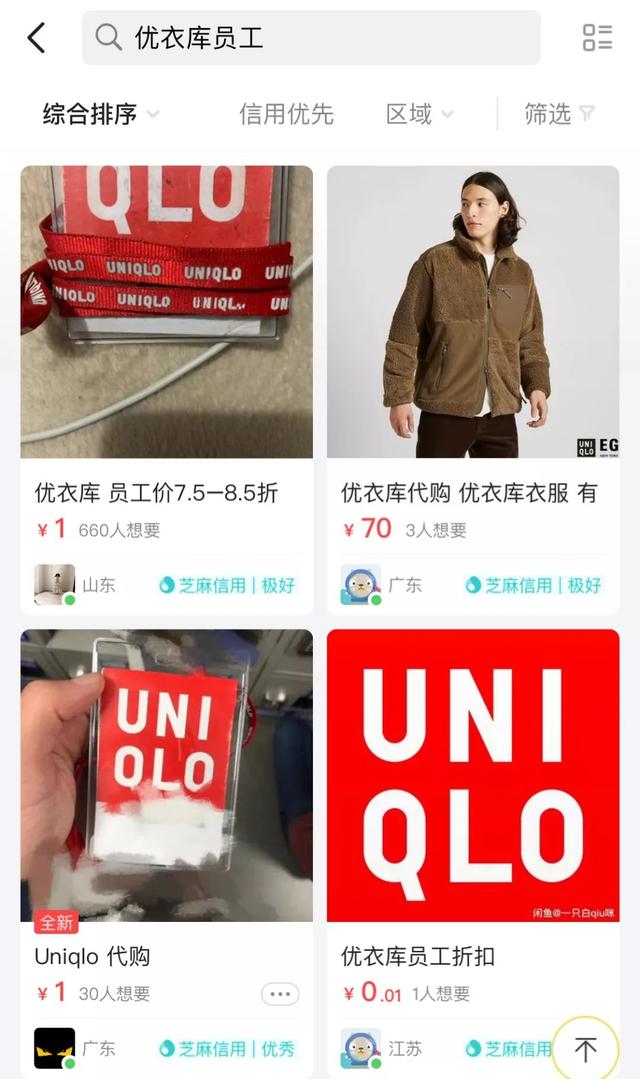View the 山东 seller's avatar
The width and height of the screenshot is (640, 1079).
(x=54, y=585)
